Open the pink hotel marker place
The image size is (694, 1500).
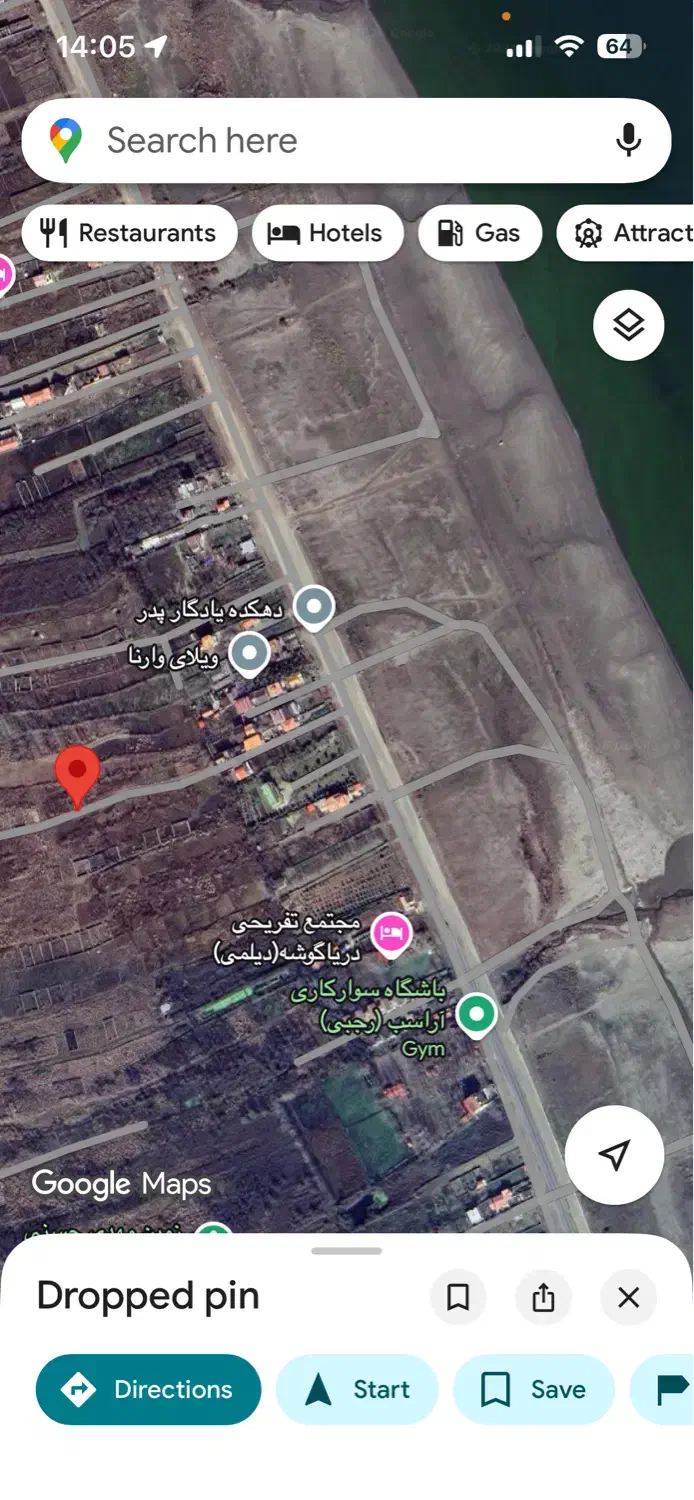point(392,933)
